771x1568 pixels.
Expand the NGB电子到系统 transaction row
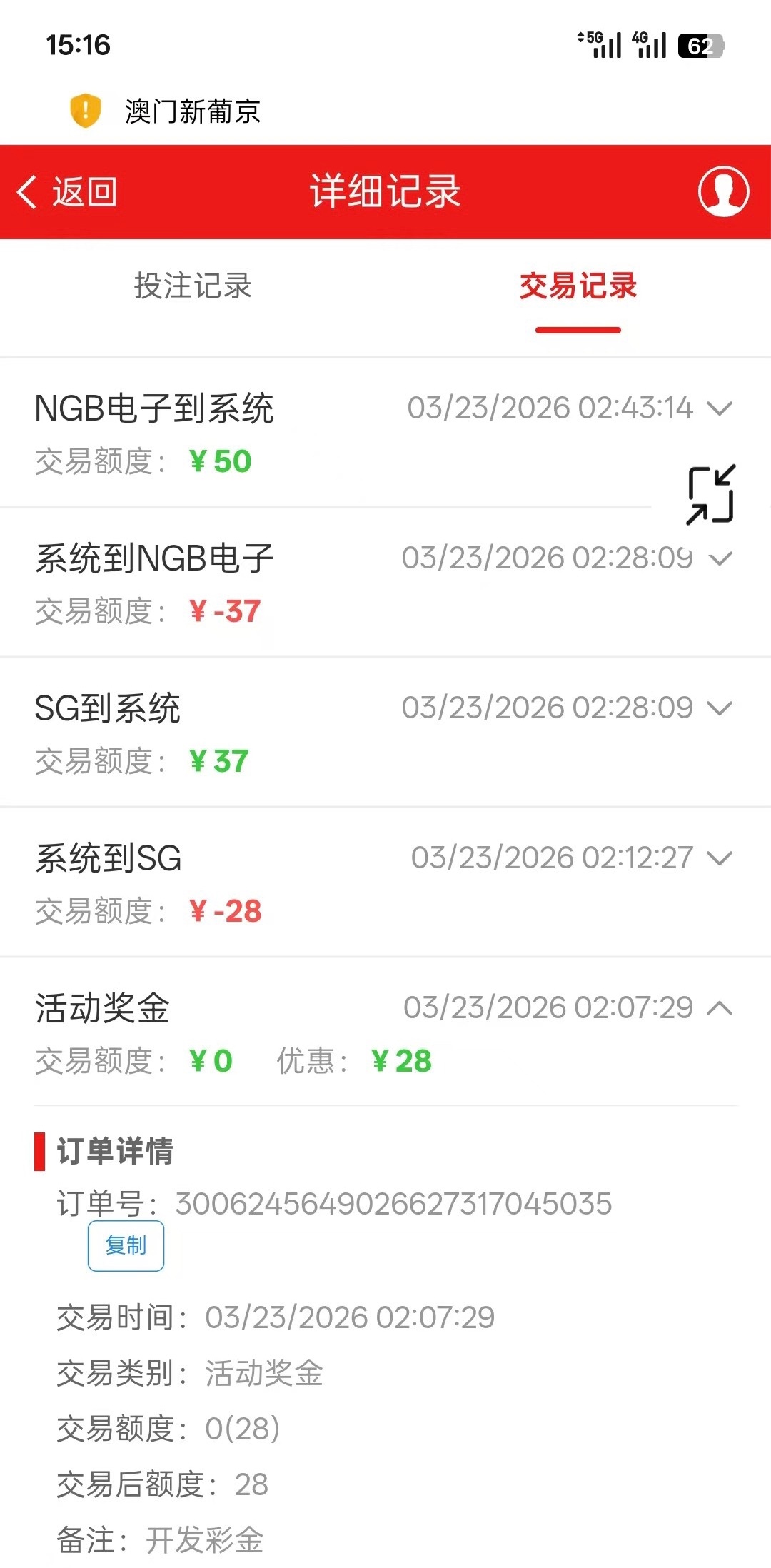720,408
